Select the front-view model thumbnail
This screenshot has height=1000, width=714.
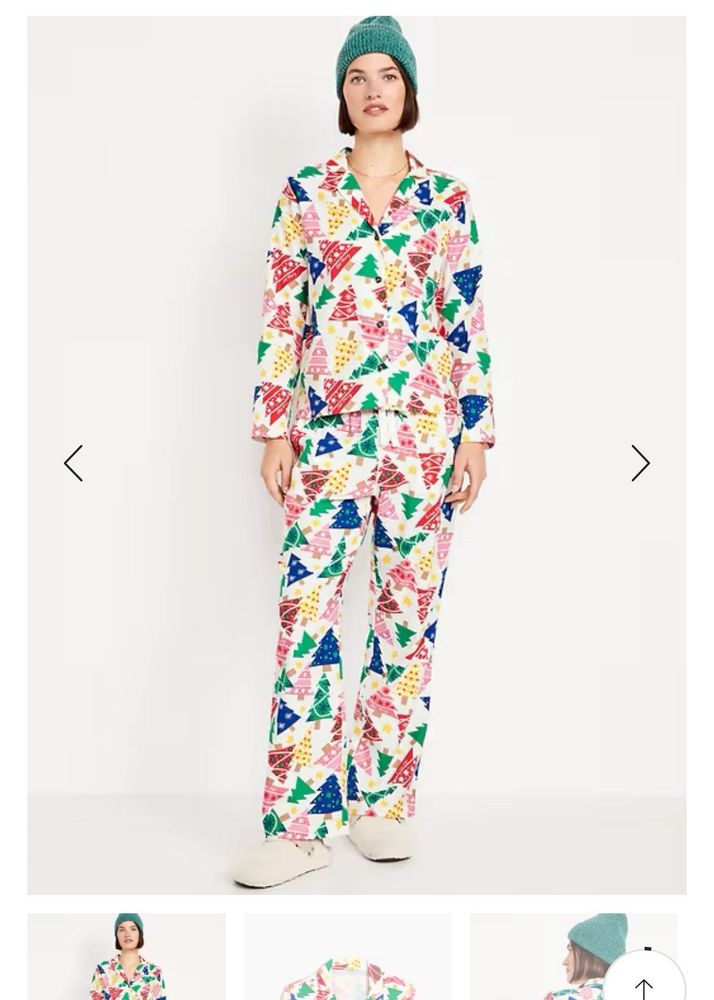126,957
